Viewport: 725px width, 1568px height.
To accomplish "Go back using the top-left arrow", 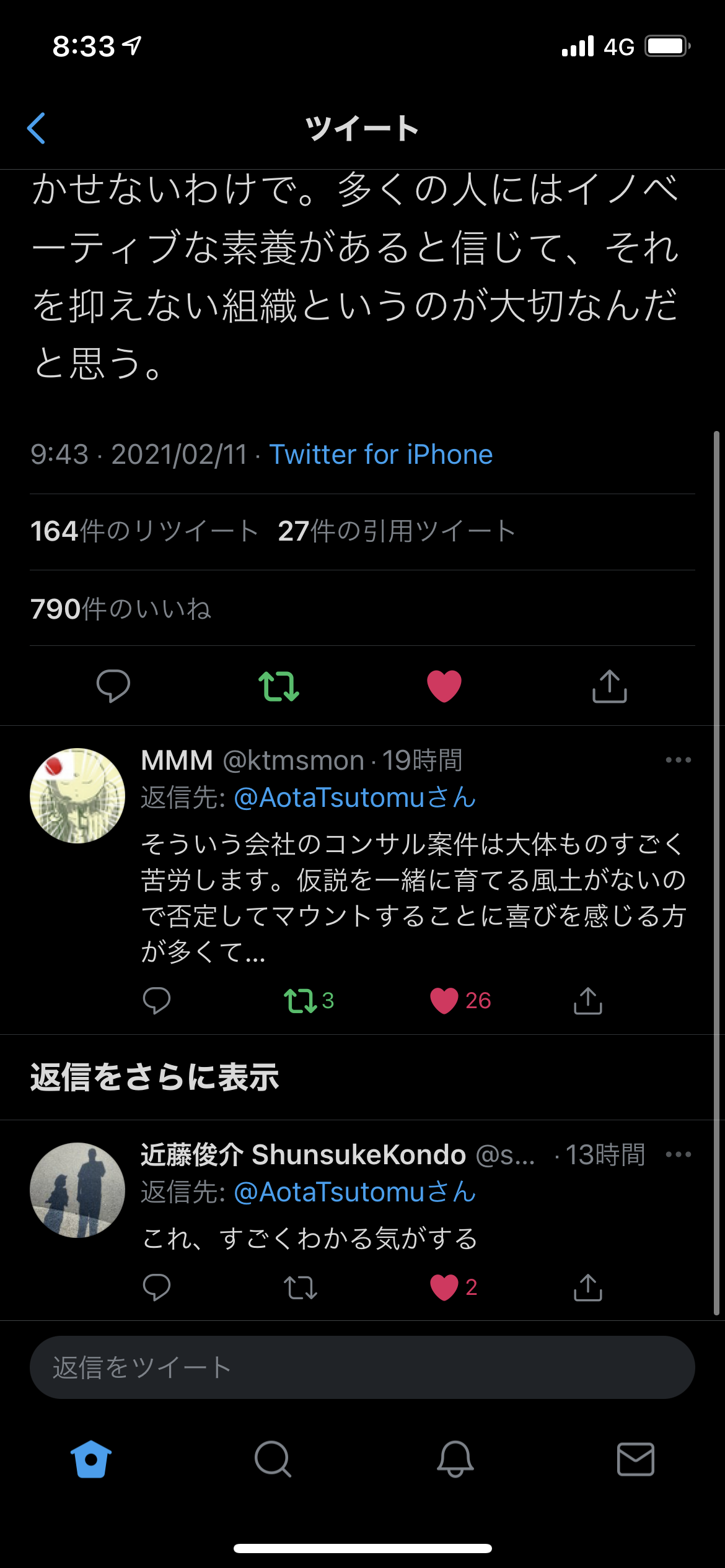I will (x=37, y=128).
